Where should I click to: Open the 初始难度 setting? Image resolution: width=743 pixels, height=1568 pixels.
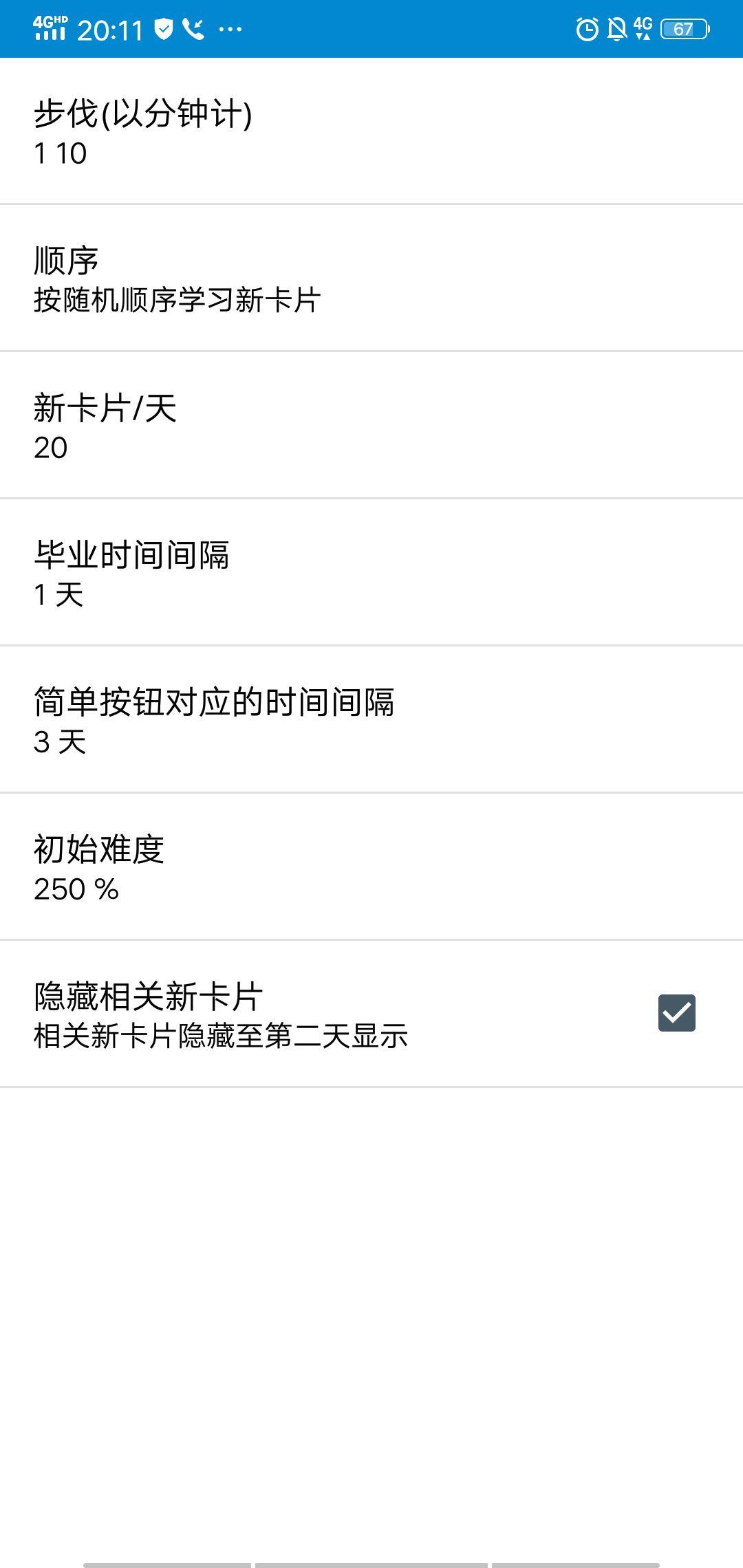(371, 868)
